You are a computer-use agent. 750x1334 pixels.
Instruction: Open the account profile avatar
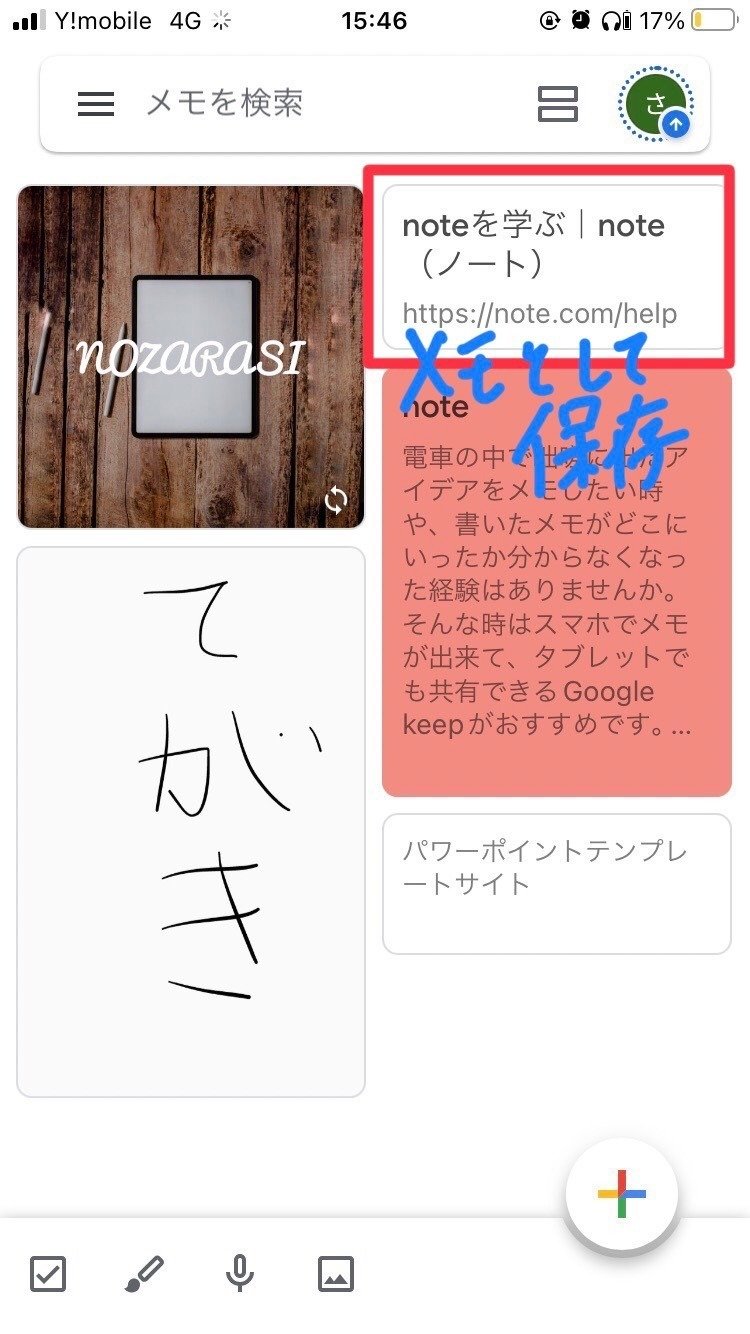(x=656, y=104)
